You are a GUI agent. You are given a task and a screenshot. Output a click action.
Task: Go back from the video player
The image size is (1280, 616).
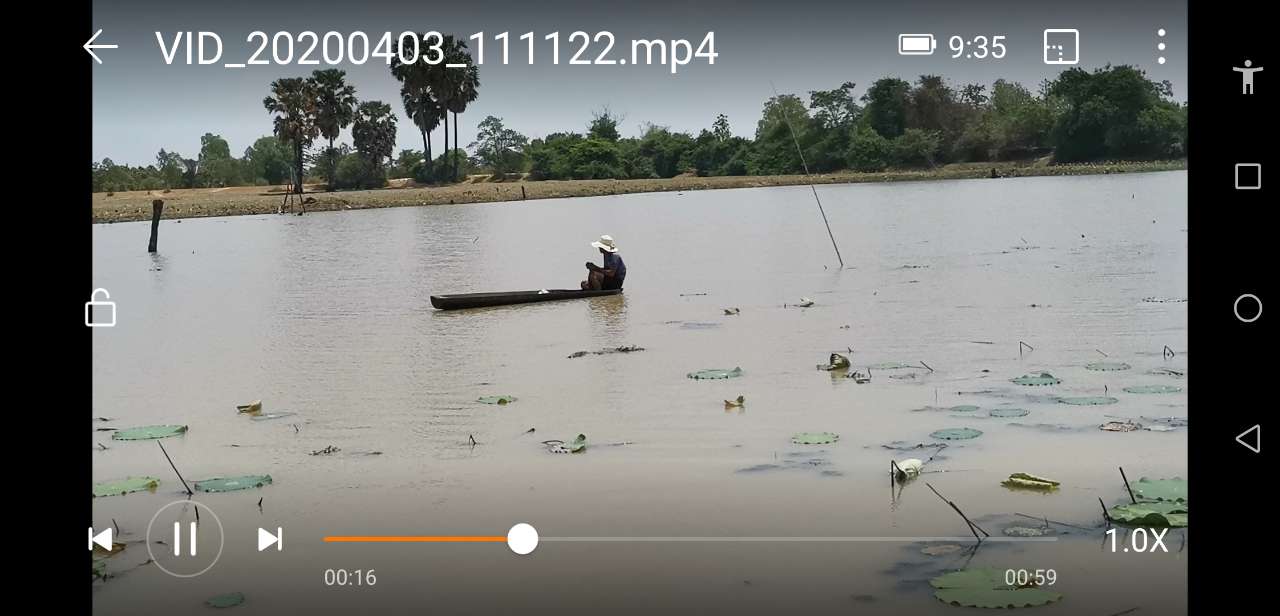click(x=100, y=47)
